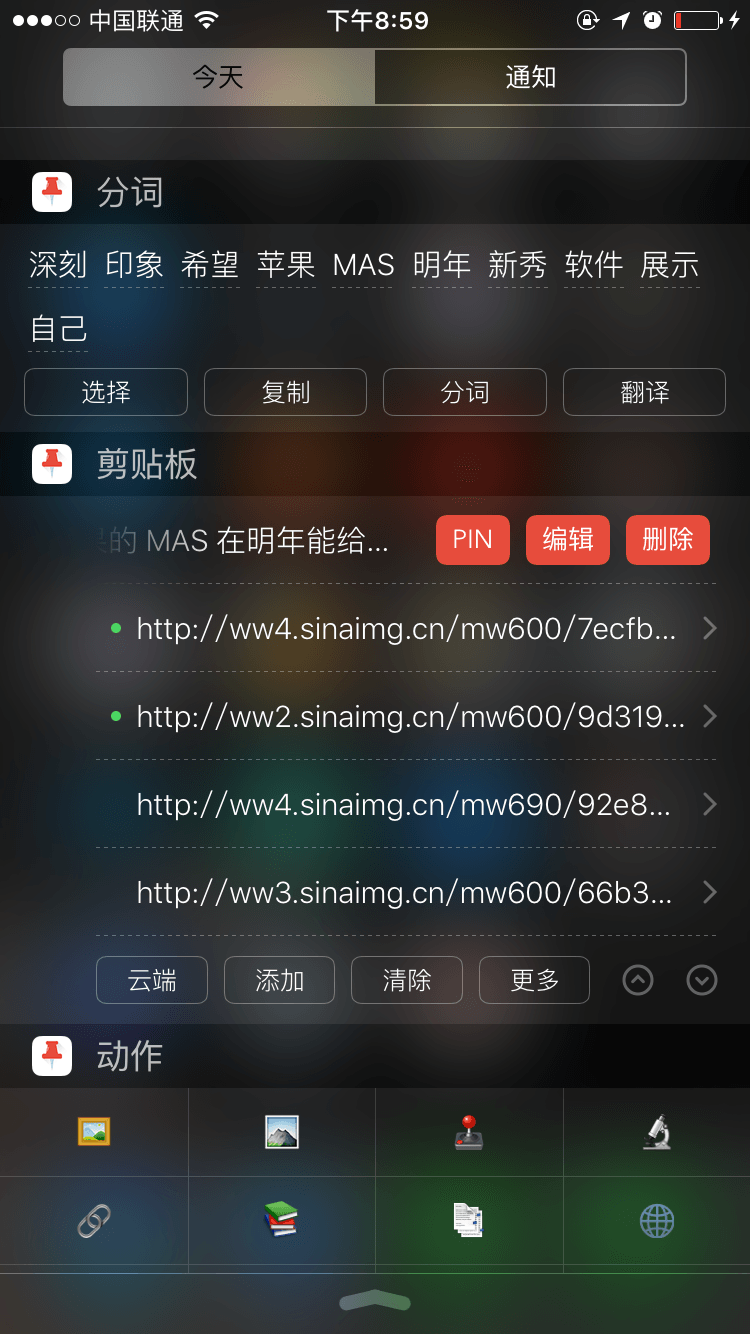
Task: Tap the 复制 button
Action: point(285,392)
